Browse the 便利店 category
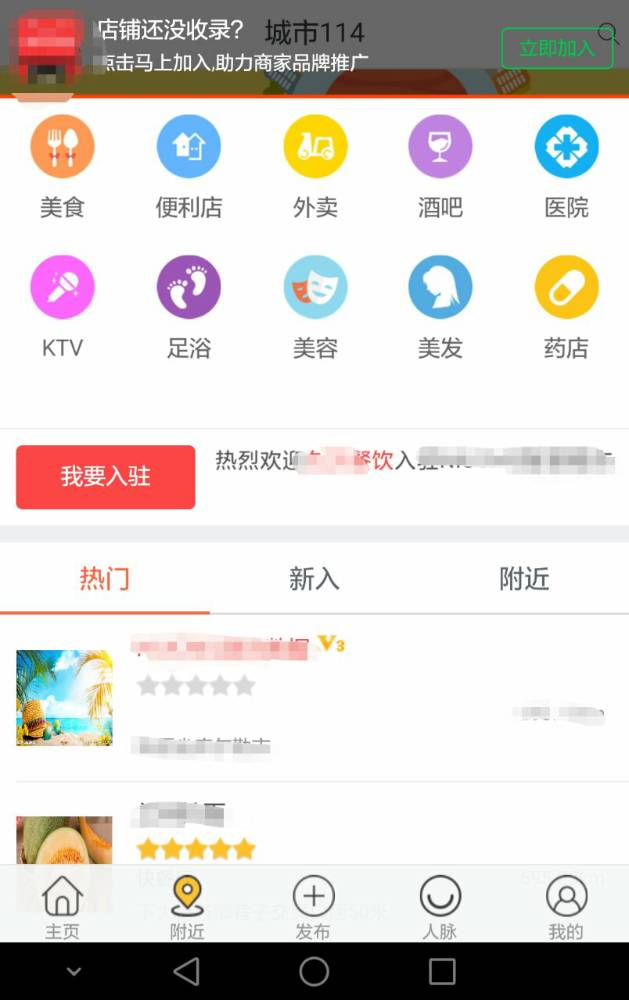The height and width of the screenshot is (1000, 629). coord(188,166)
